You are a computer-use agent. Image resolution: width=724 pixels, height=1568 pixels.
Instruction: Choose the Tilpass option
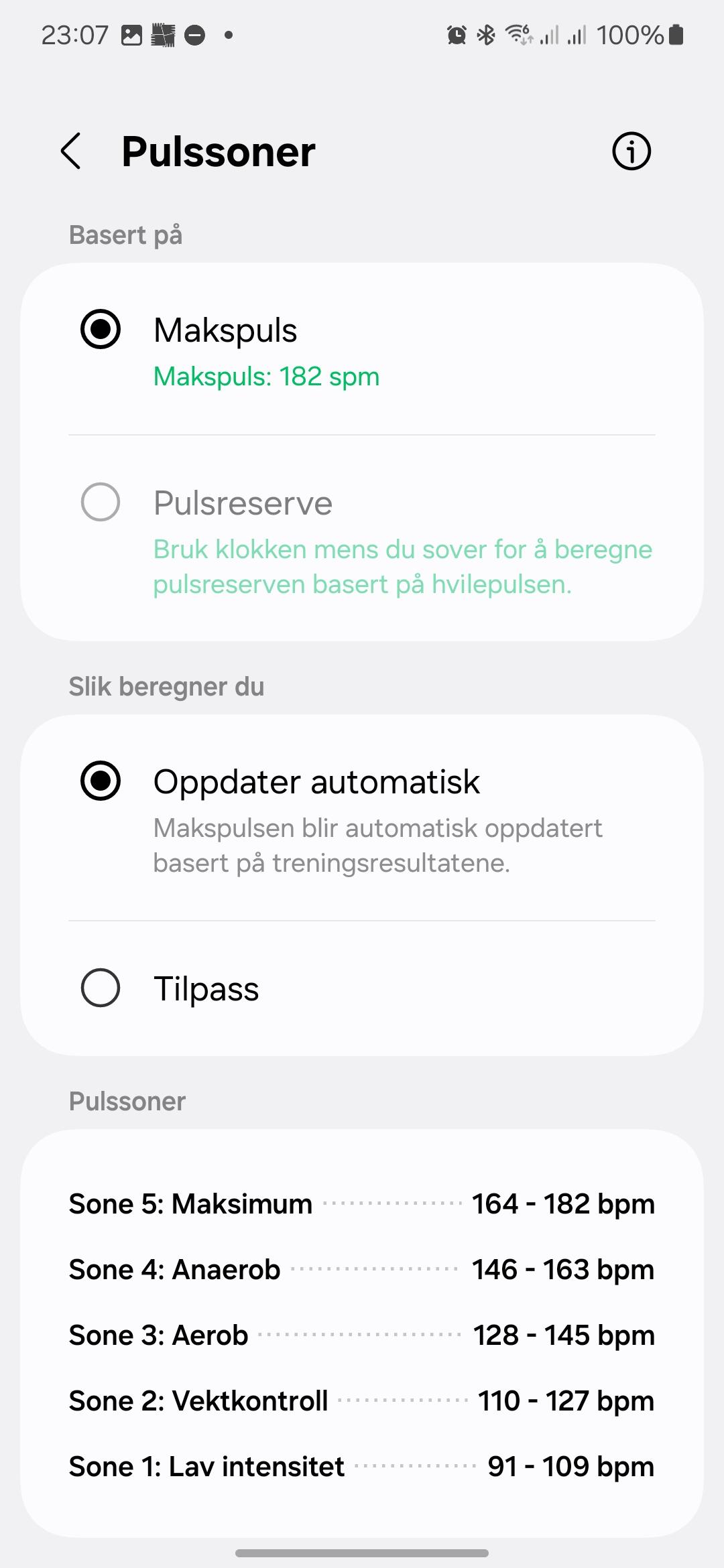101,988
